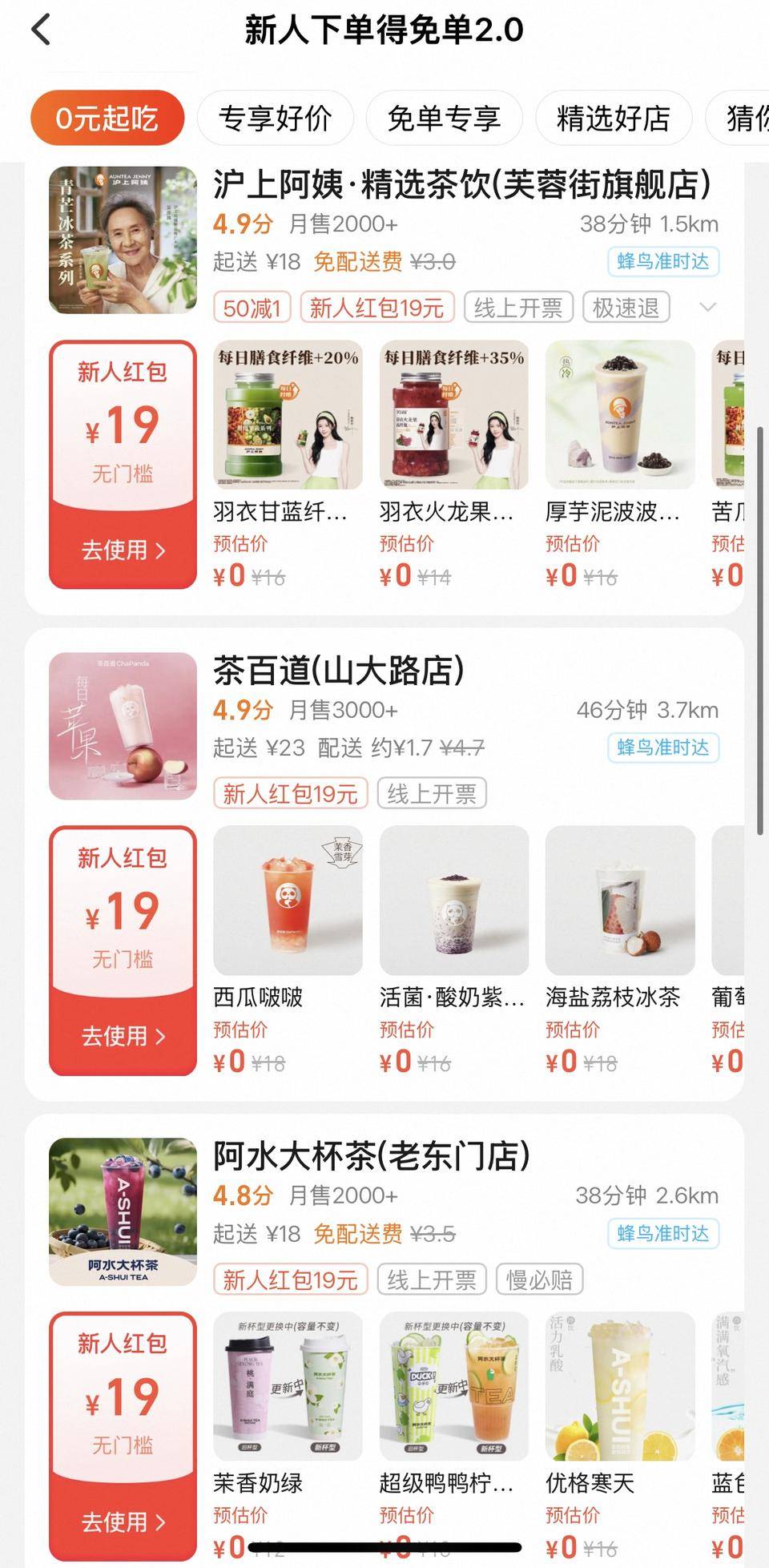Open the 阿水大杯茶(老东门店) store
Screen dimensions: 769x1568
(x=371, y=1156)
